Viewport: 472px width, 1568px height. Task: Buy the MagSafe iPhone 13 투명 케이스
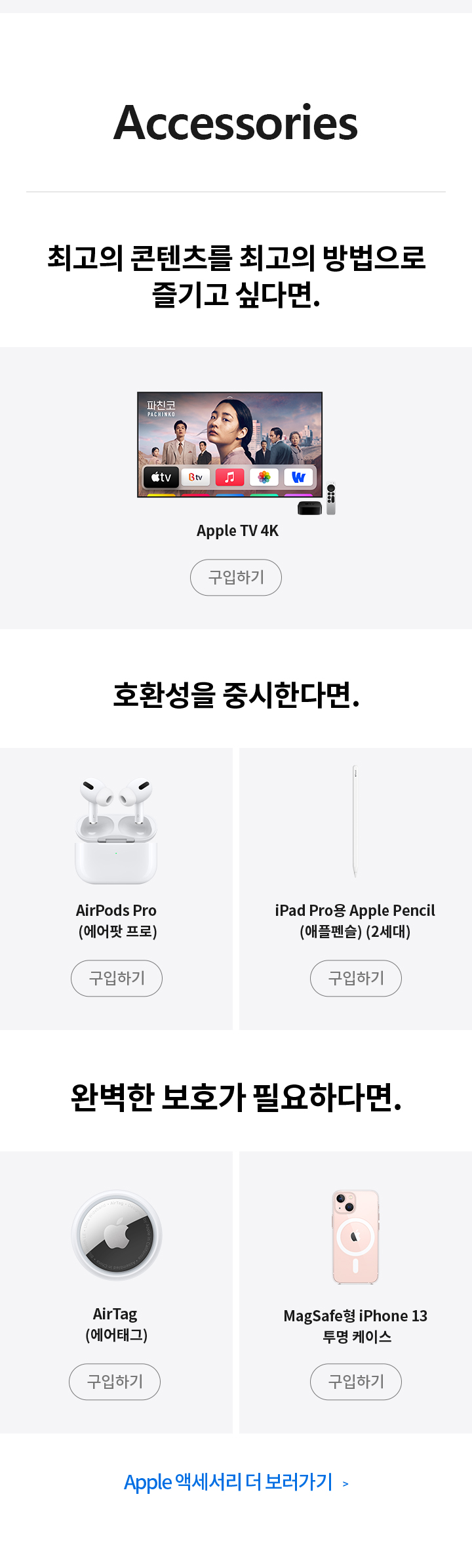click(x=355, y=1382)
